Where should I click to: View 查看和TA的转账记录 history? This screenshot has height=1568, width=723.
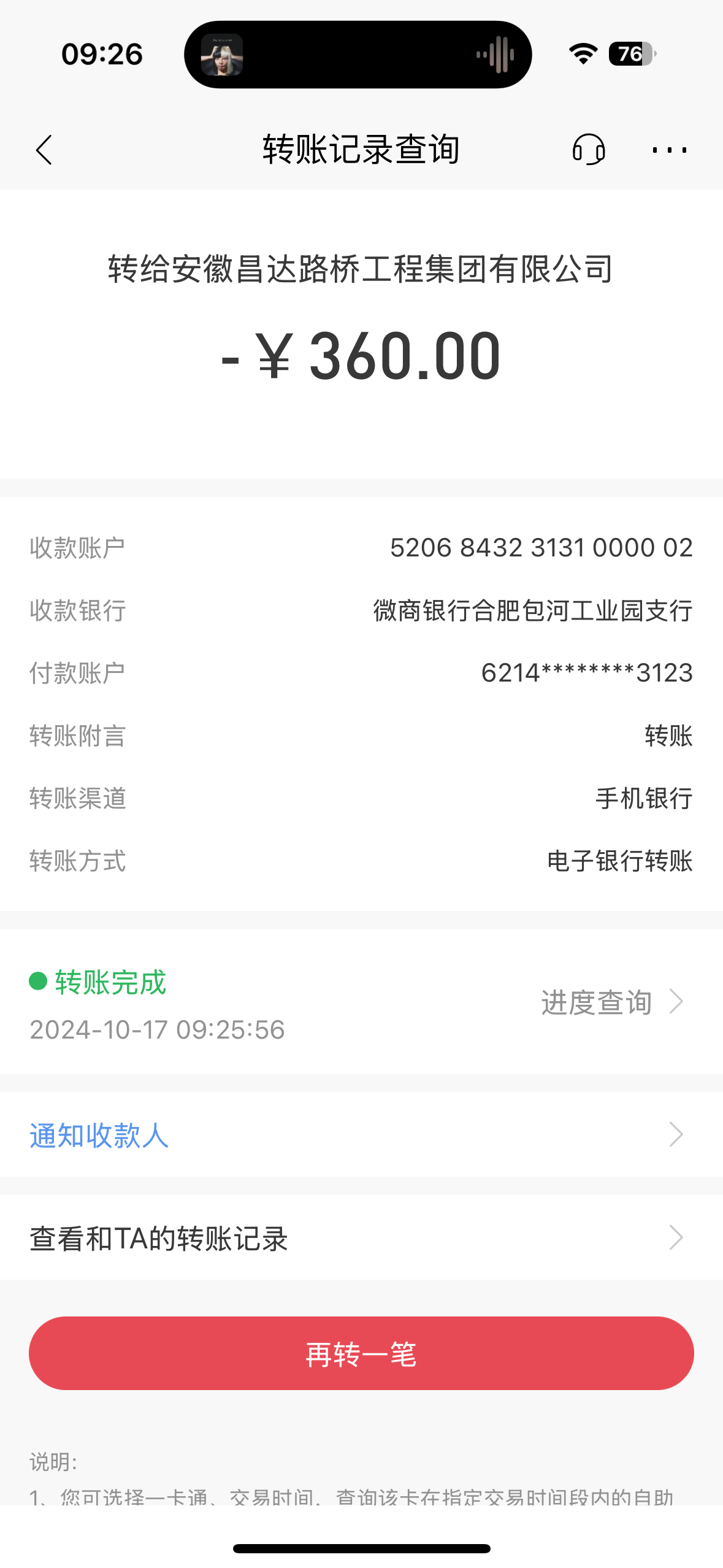pos(361,1238)
